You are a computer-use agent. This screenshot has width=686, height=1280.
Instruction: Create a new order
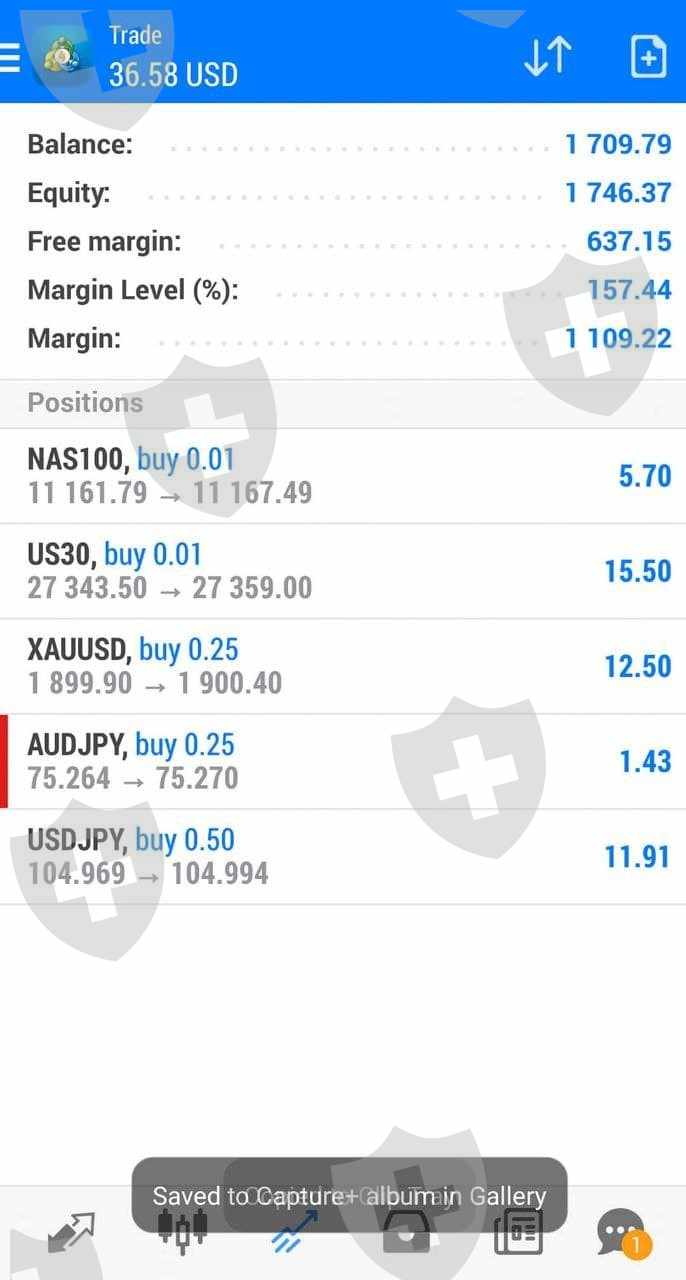point(648,56)
